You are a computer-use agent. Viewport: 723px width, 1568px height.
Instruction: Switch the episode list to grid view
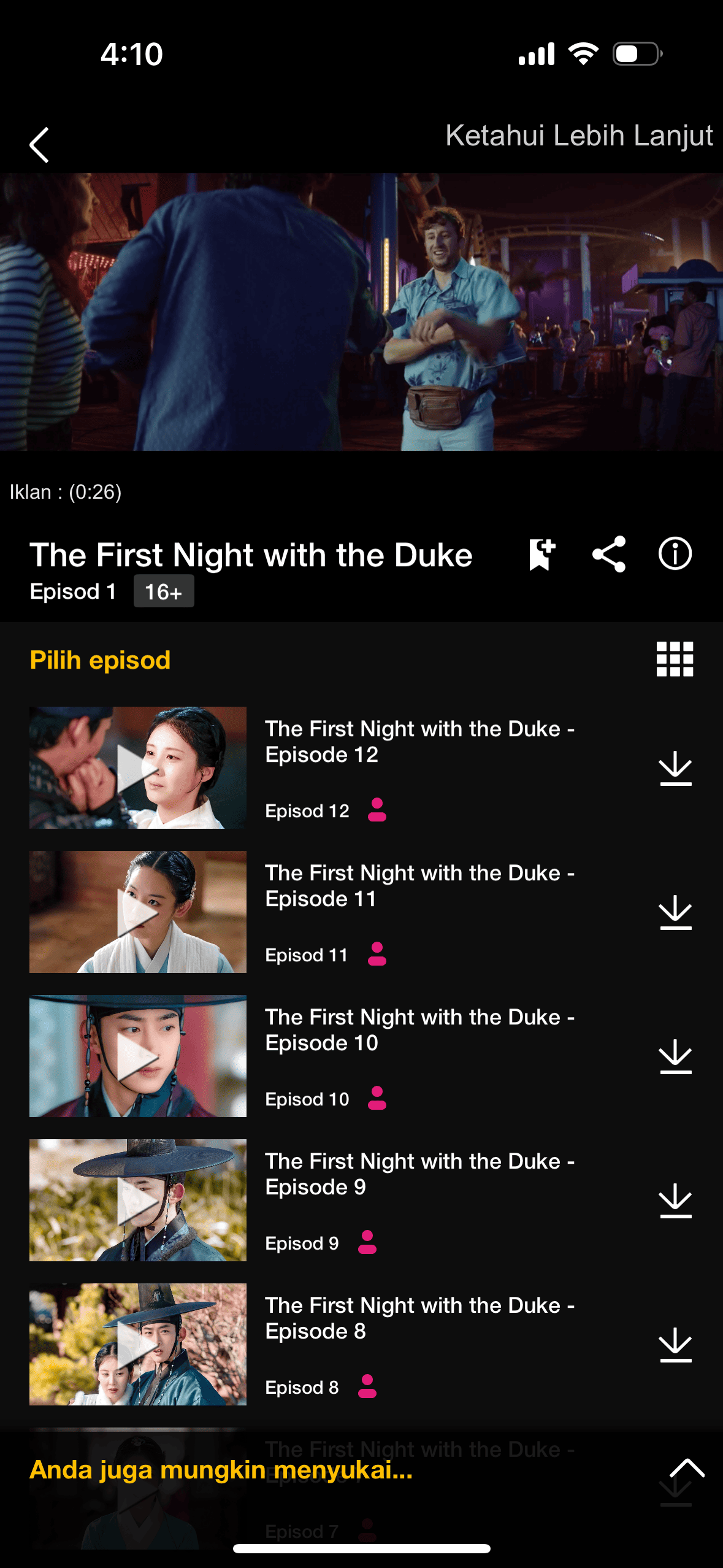point(675,659)
